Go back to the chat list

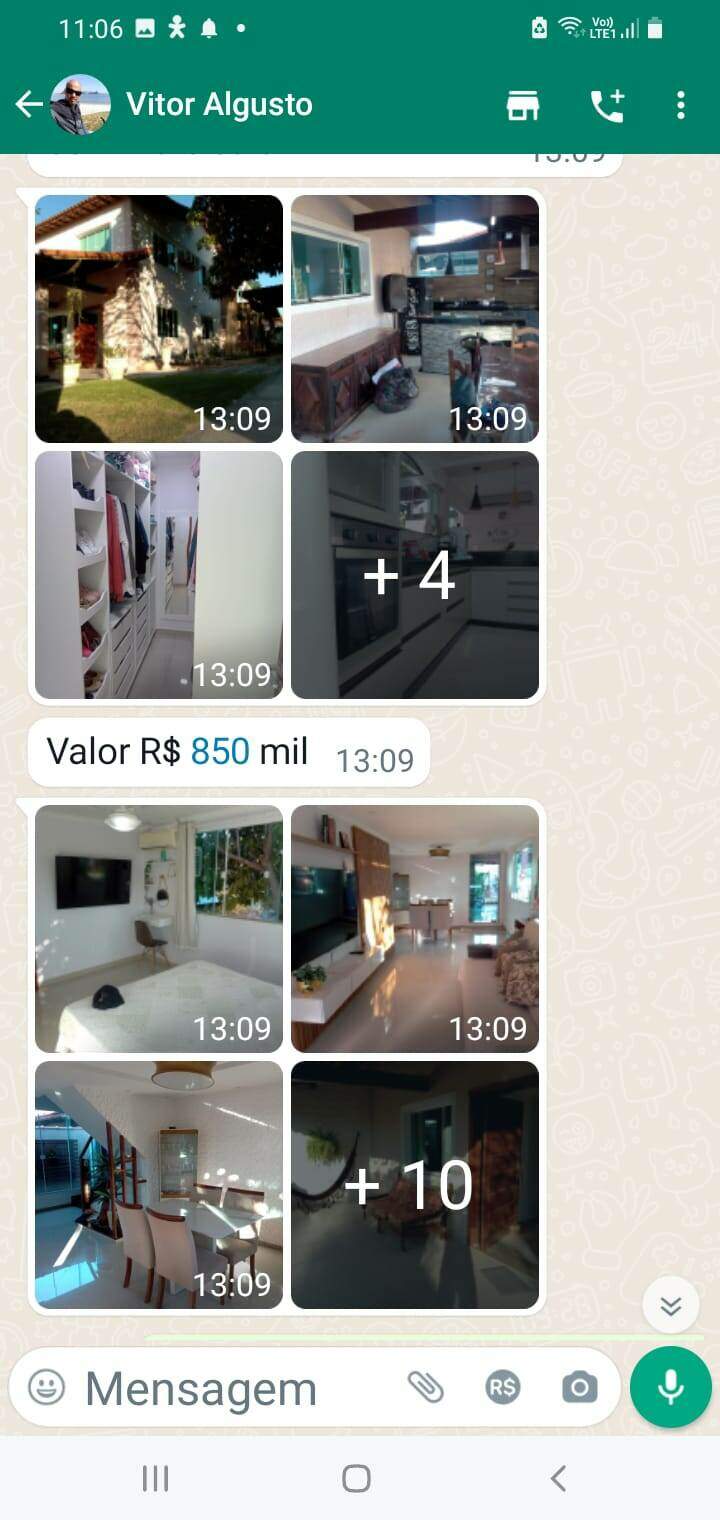click(x=29, y=104)
